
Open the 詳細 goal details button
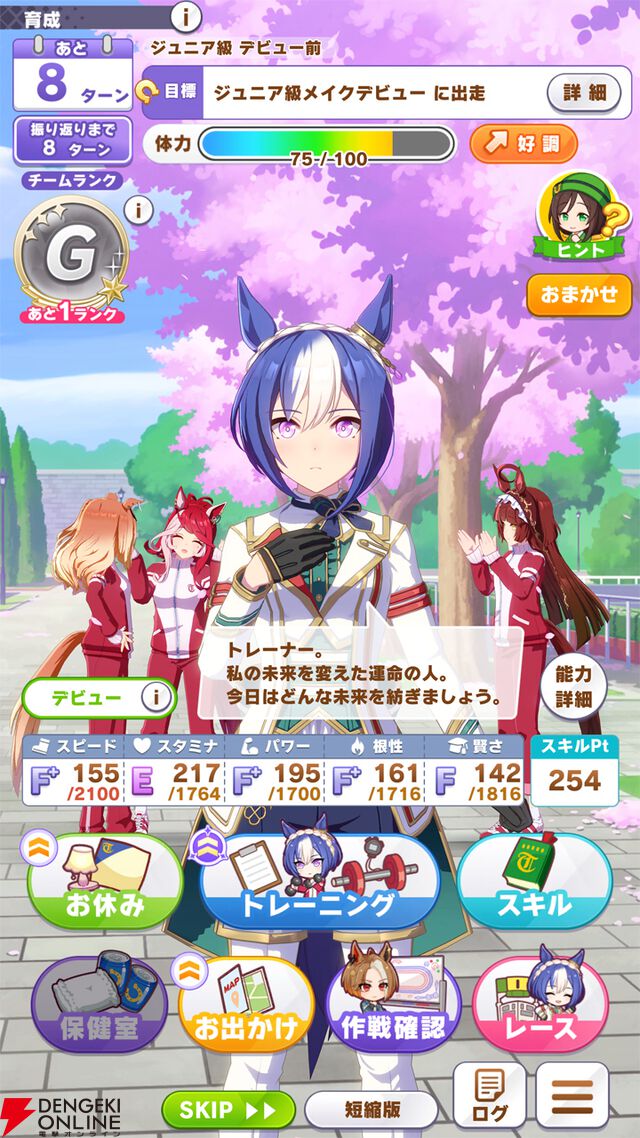click(584, 93)
